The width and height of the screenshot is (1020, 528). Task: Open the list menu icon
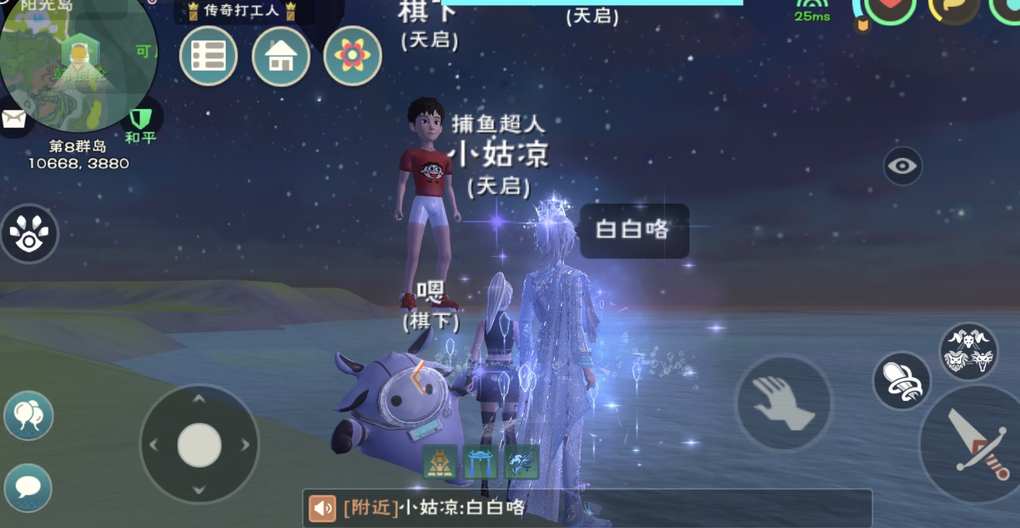[208, 56]
